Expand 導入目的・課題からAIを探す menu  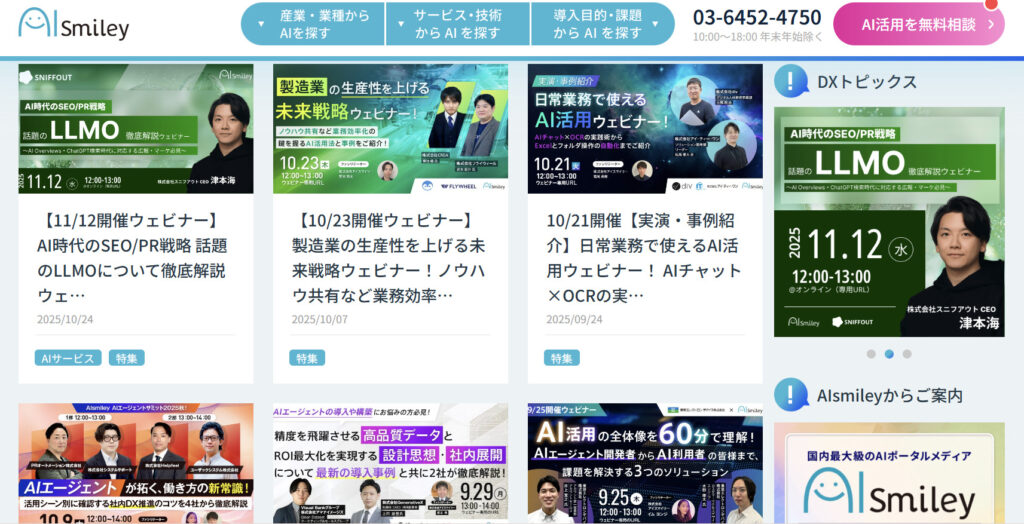click(600, 24)
